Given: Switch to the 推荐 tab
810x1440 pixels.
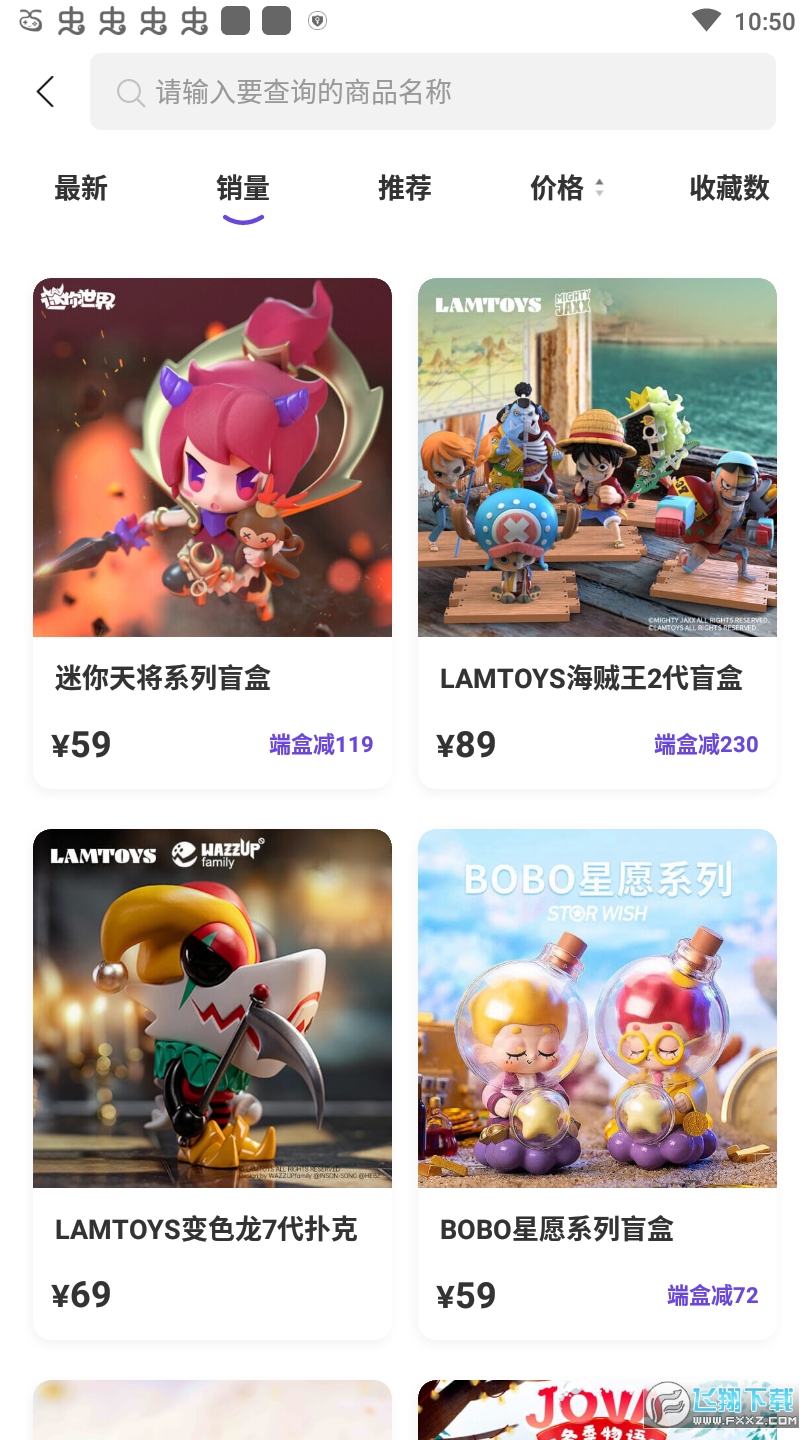Looking at the screenshot, I should [x=405, y=188].
